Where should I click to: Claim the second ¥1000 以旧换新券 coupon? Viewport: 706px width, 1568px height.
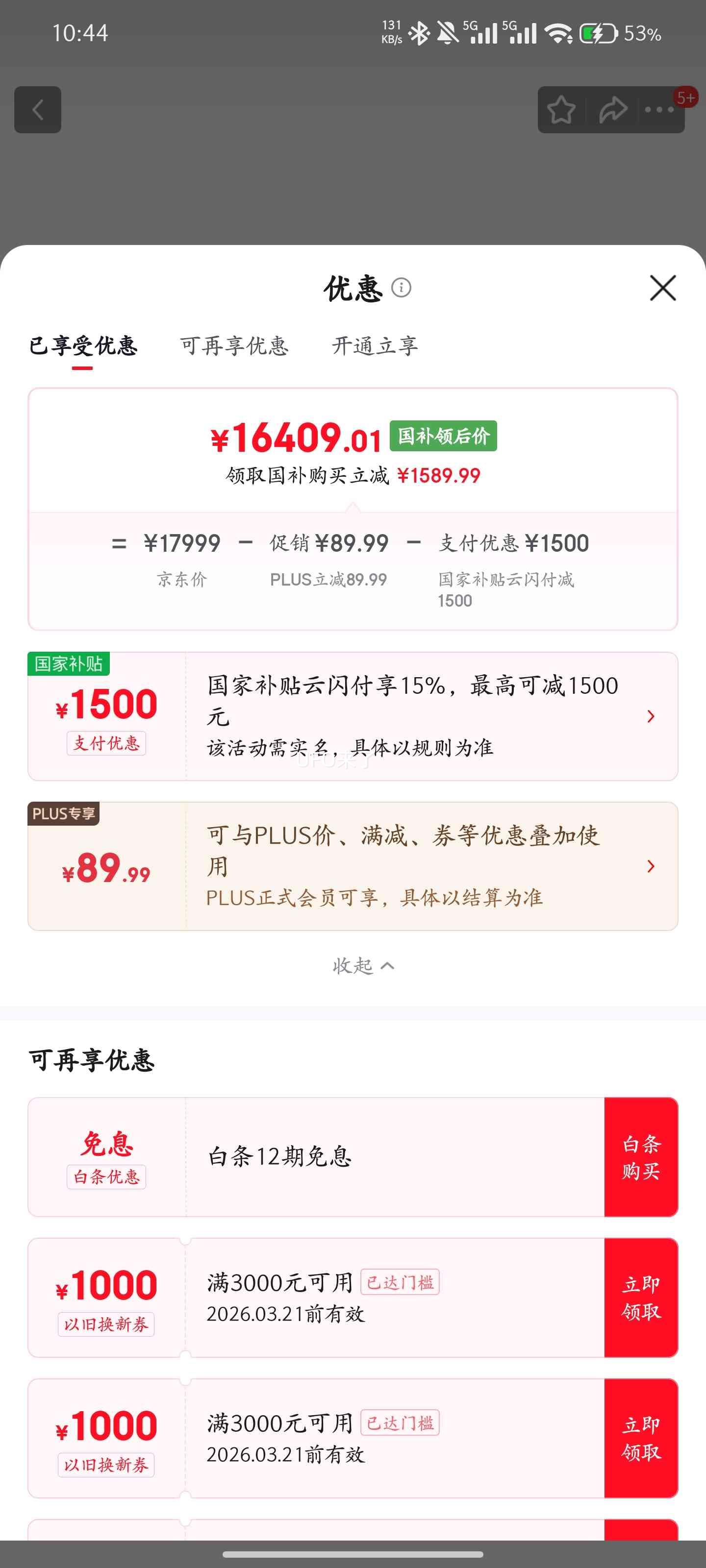[641, 1438]
